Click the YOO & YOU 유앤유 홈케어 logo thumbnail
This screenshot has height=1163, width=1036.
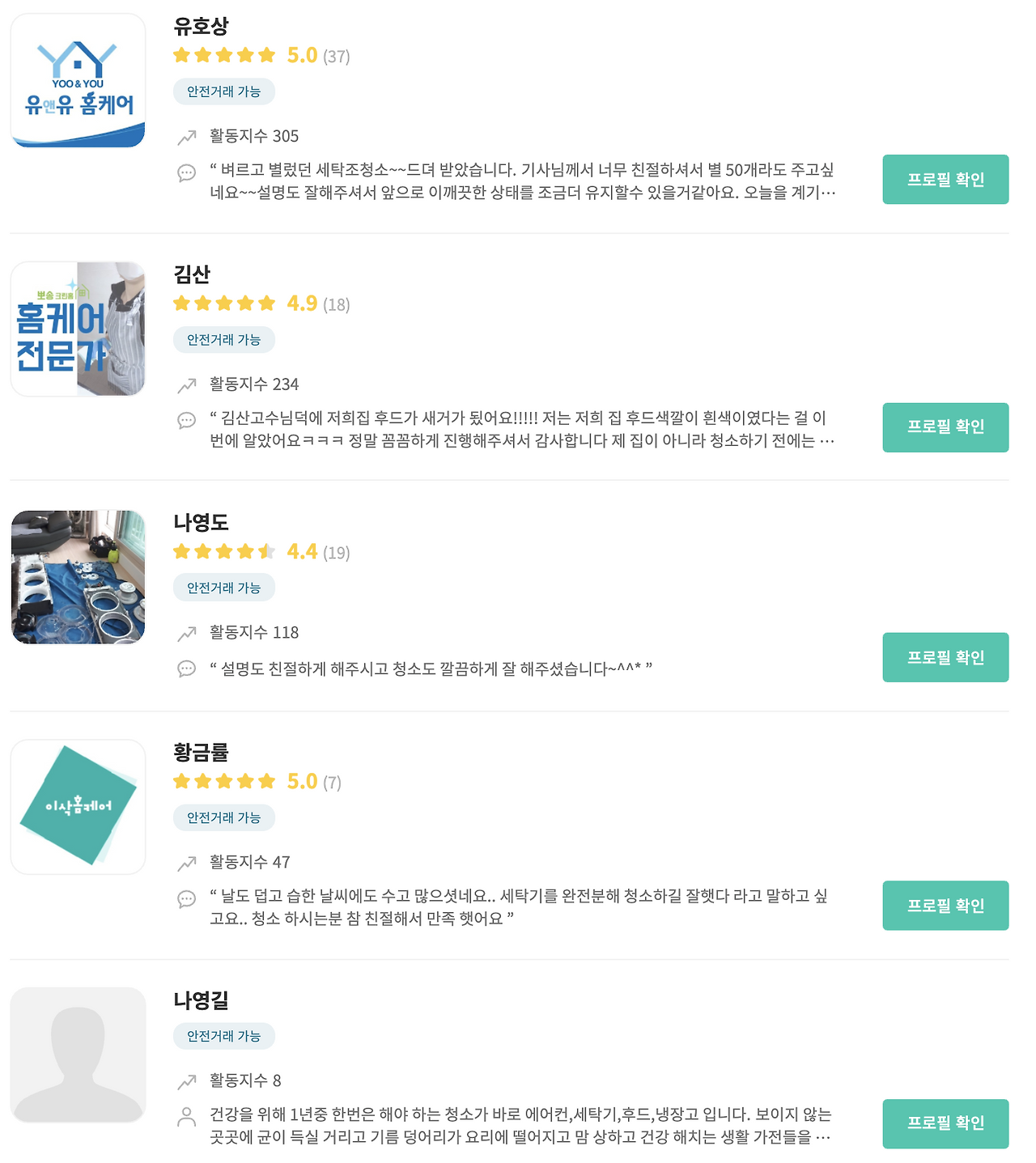[x=77, y=79]
